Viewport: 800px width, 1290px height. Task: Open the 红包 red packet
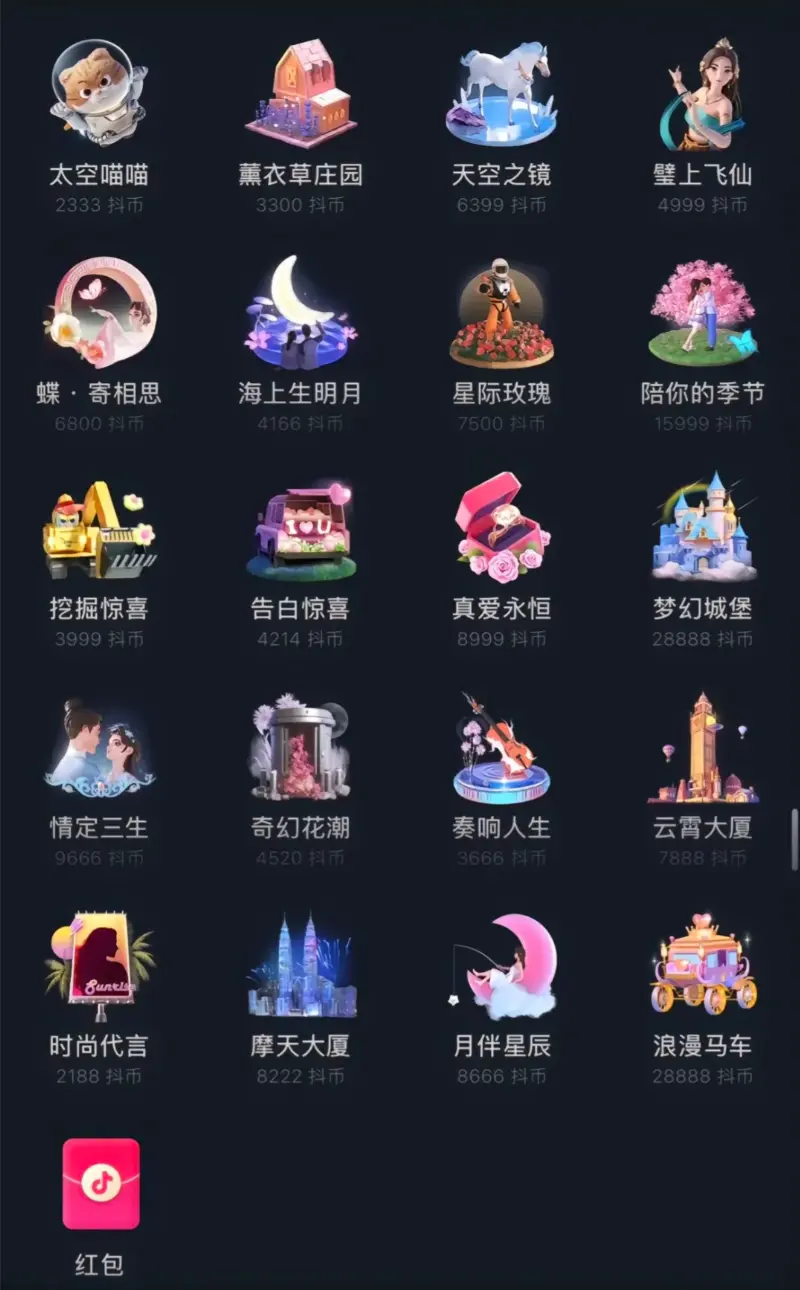100,1185
